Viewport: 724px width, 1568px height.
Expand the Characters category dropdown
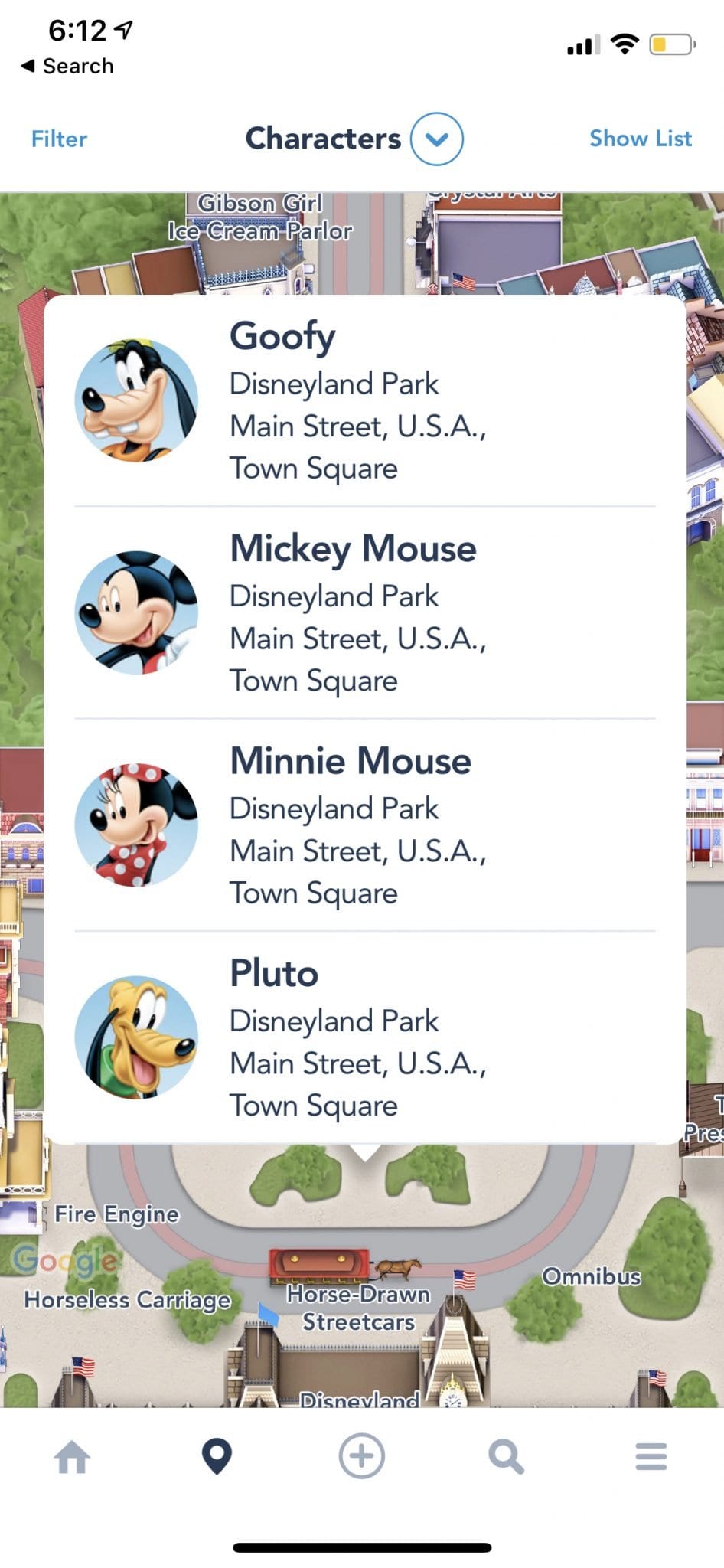(436, 139)
